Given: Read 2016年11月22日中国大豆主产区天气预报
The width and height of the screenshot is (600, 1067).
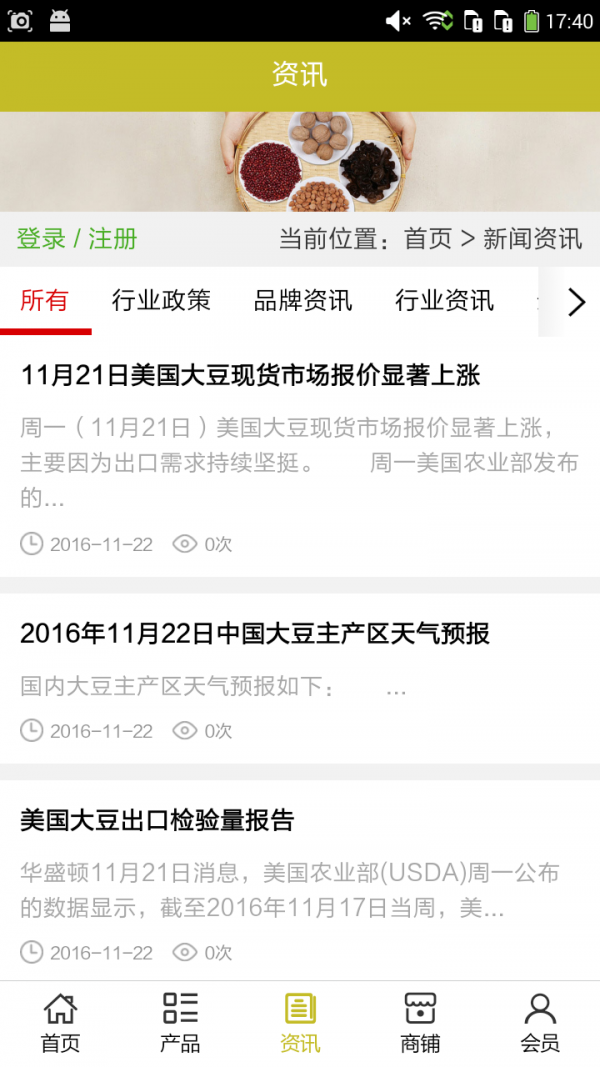Looking at the screenshot, I should click(x=255, y=633).
